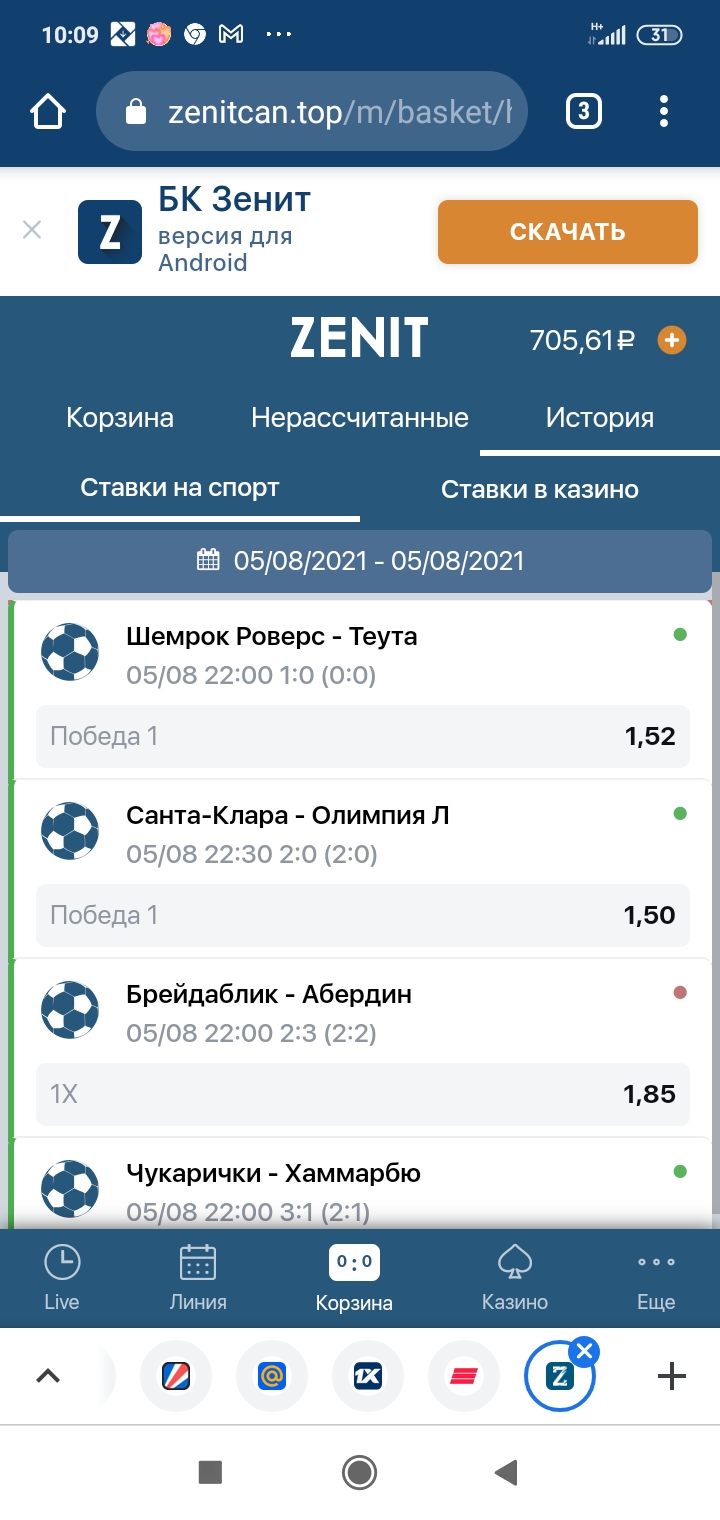Viewport: 720px width, 1520px height.
Task: Open the Линия section
Action: (198, 1277)
